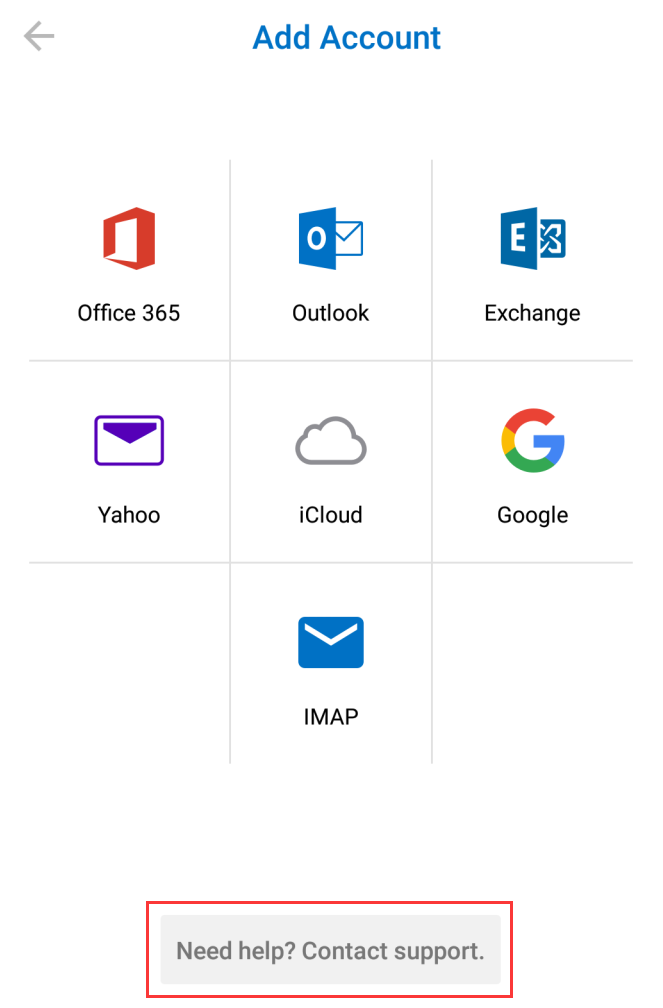Screen dimensions: 663x1008
Task: Go back using the arrow icon
Action: (39, 38)
